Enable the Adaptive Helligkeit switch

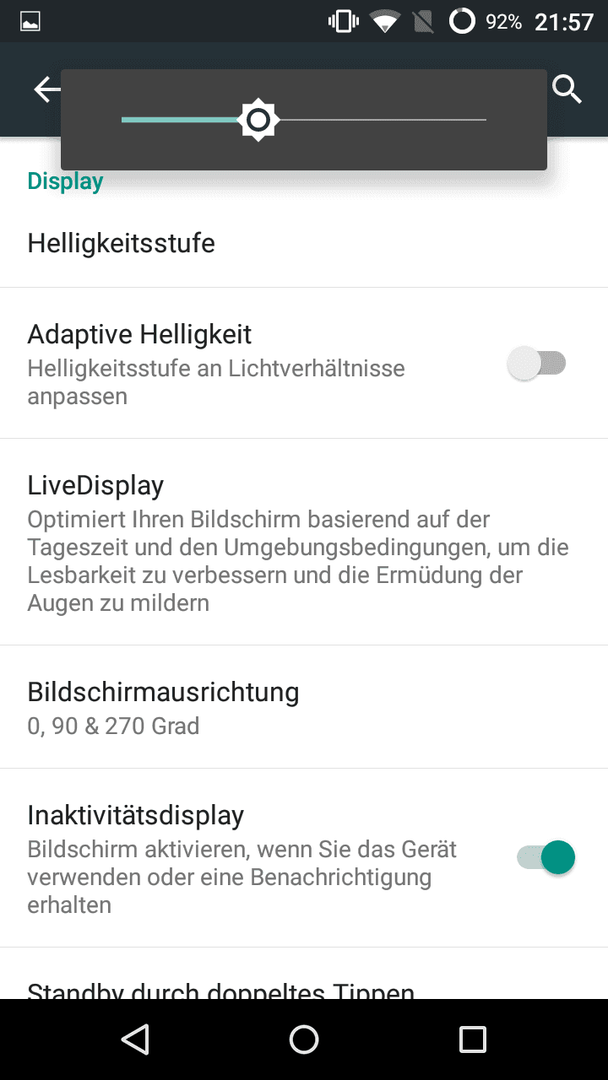click(537, 363)
